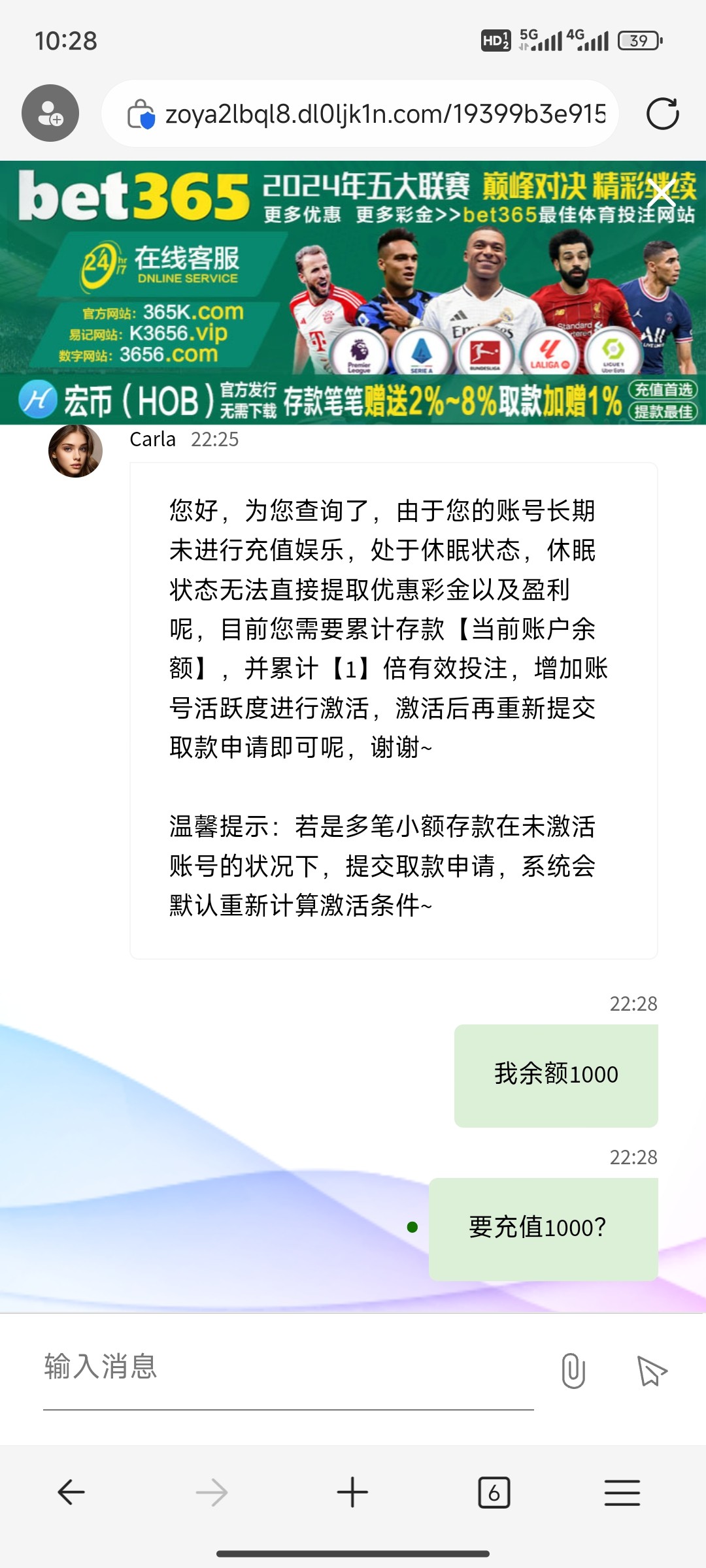Open the account profile icon in browser

click(x=50, y=113)
